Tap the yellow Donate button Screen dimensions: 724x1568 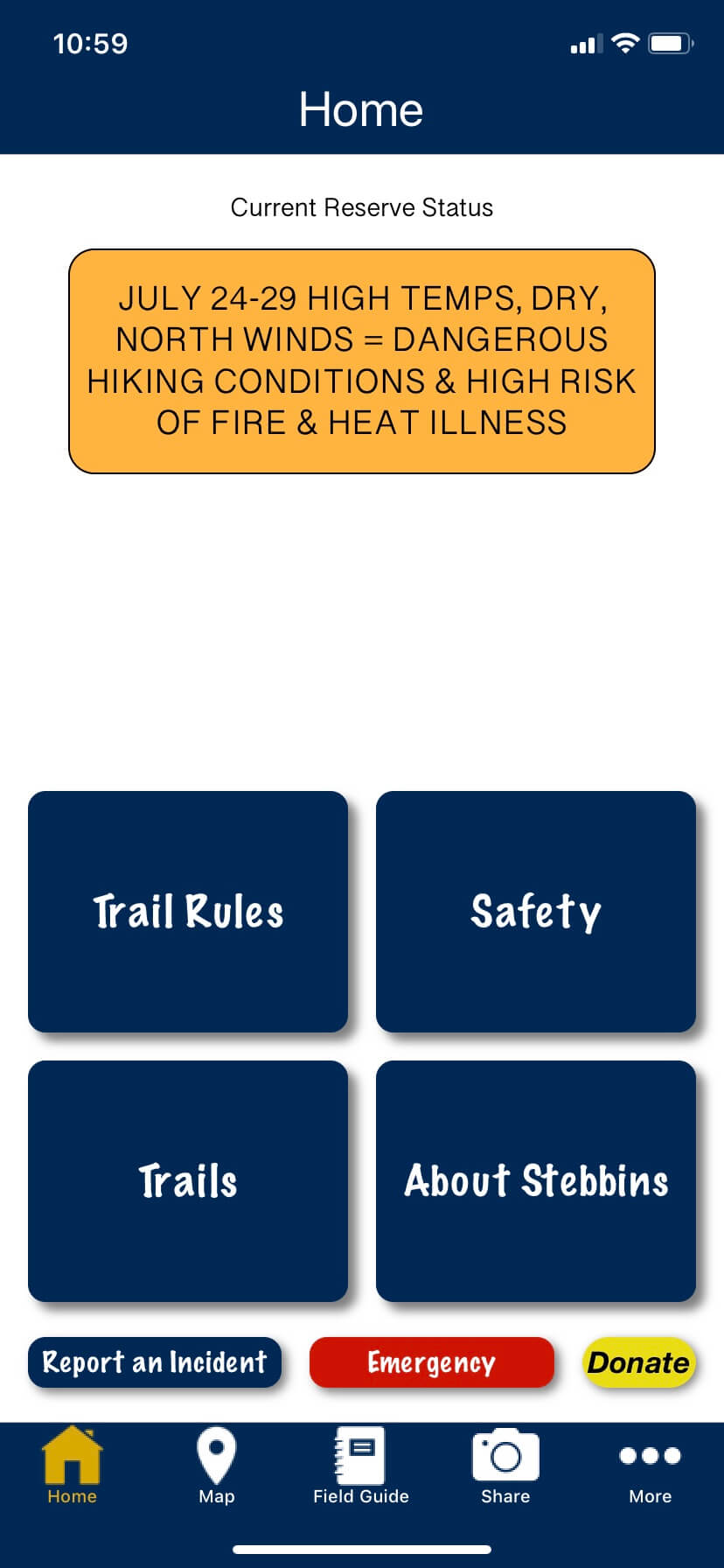pos(638,1362)
